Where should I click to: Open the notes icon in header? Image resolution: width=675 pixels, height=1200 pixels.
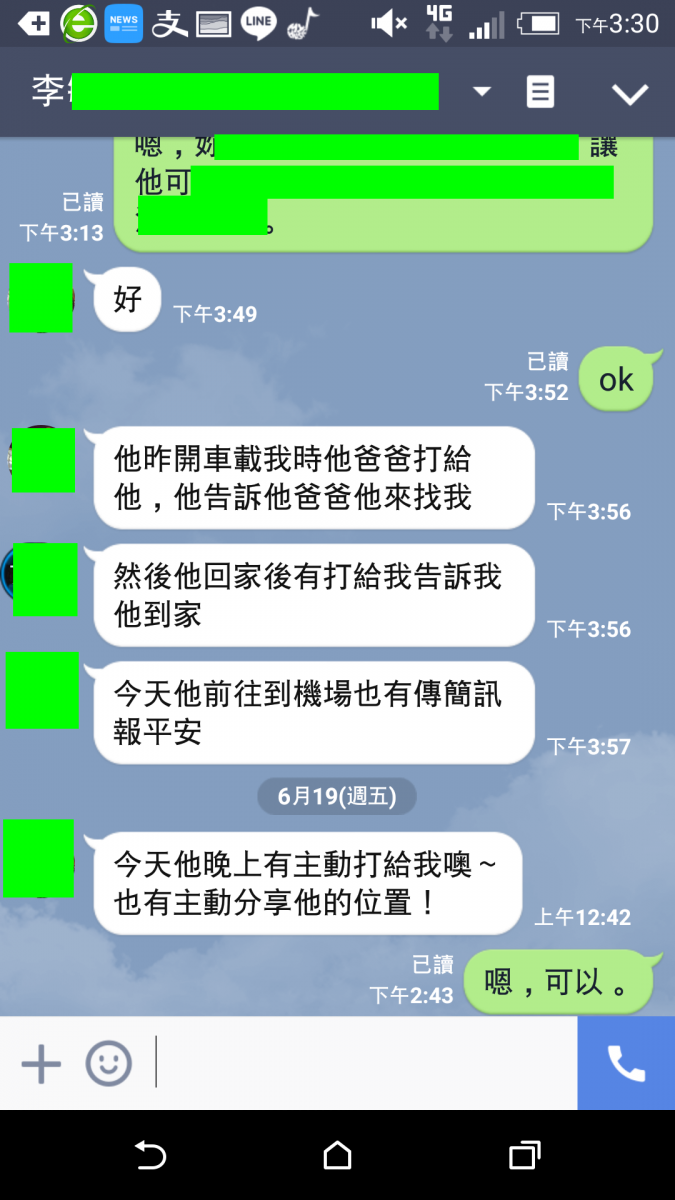click(540, 92)
